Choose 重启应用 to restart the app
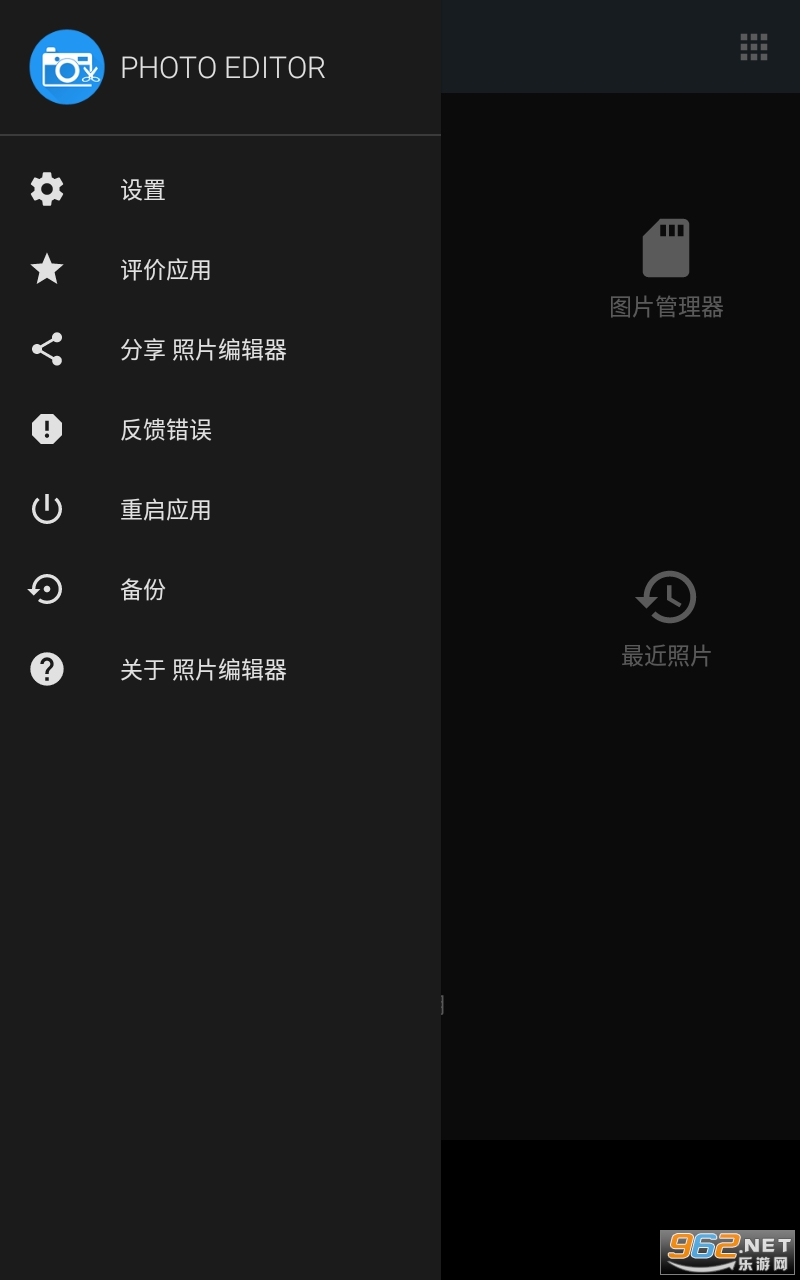Image resolution: width=800 pixels, height=1280 pixels. coord(220,510)
